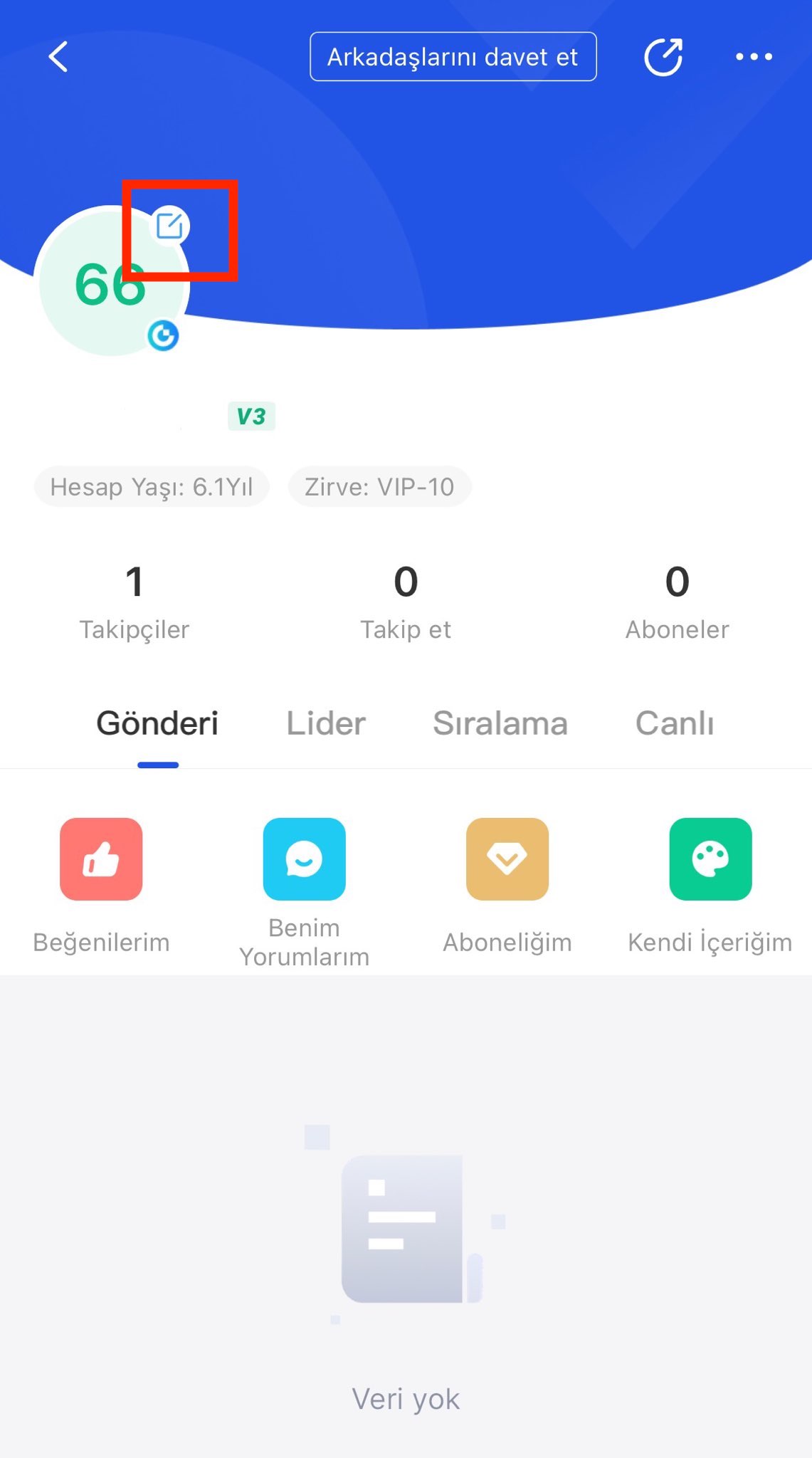This screenshot has height=1458, width=812.
Task: Select the Gönderi tab
Action: 157,724
